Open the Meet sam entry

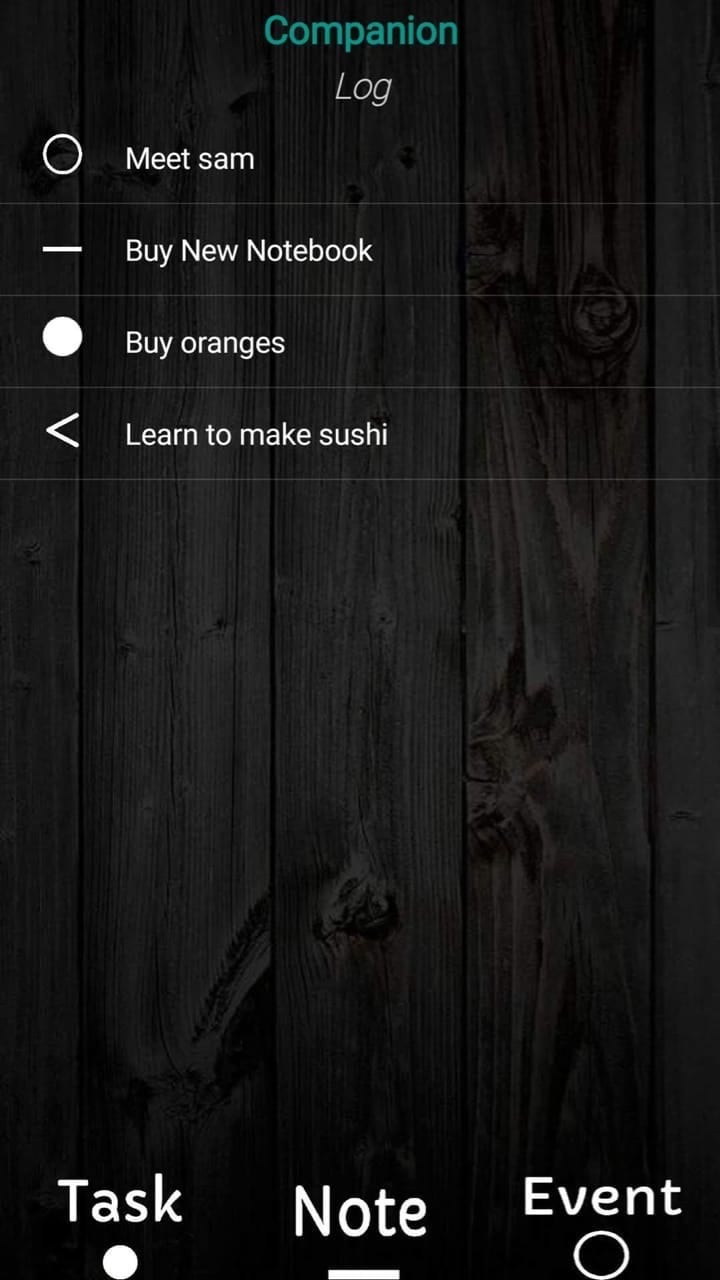click(x=360, y=158)
